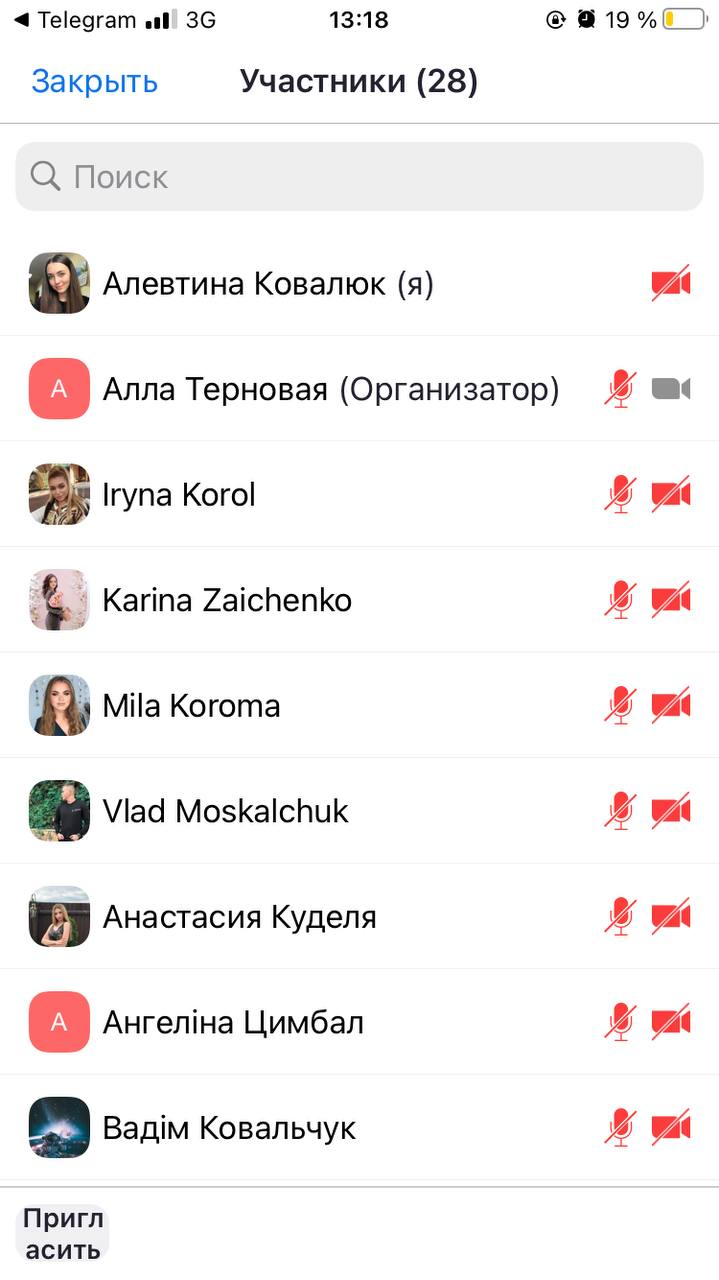
Task: Open the Пригласить invite button
Action: (x=63, y=1234)
